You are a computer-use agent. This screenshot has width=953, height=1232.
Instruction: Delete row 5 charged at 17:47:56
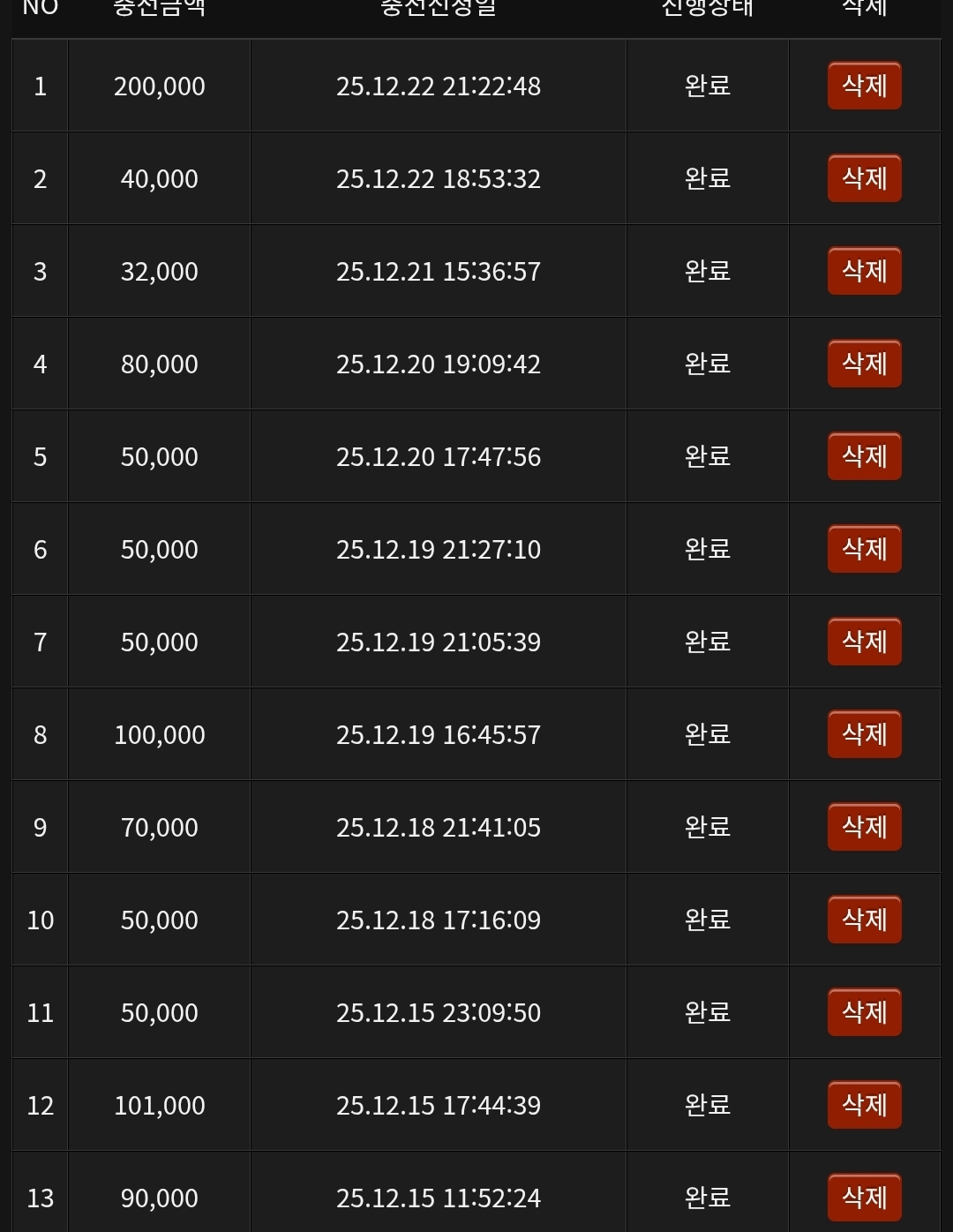(864, 456)
